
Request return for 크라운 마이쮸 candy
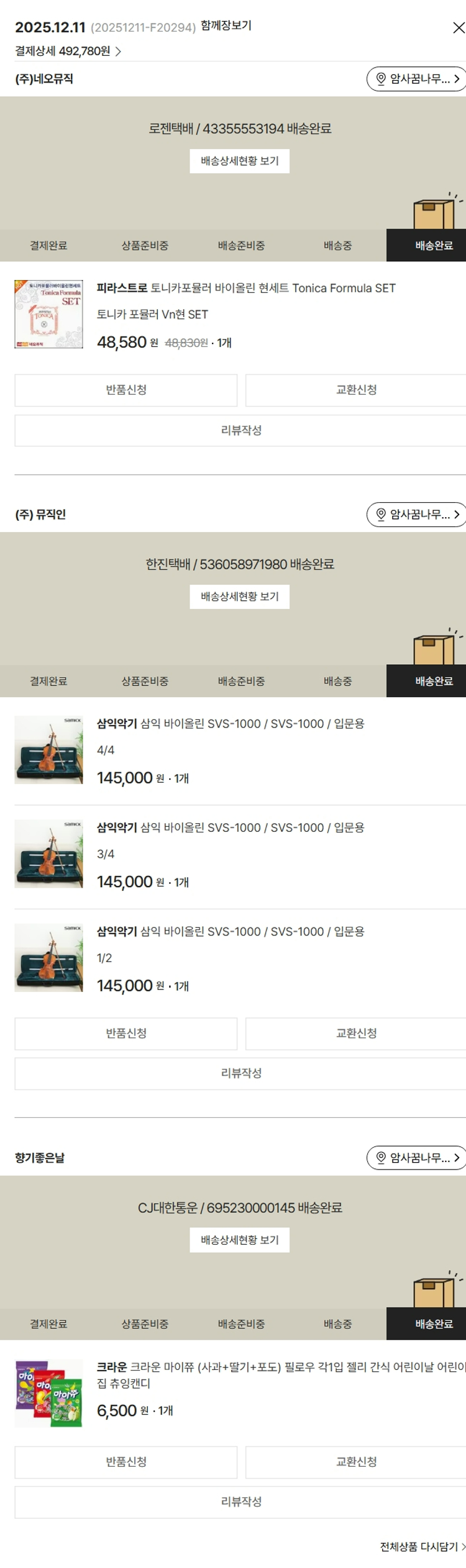[126, 1461]
